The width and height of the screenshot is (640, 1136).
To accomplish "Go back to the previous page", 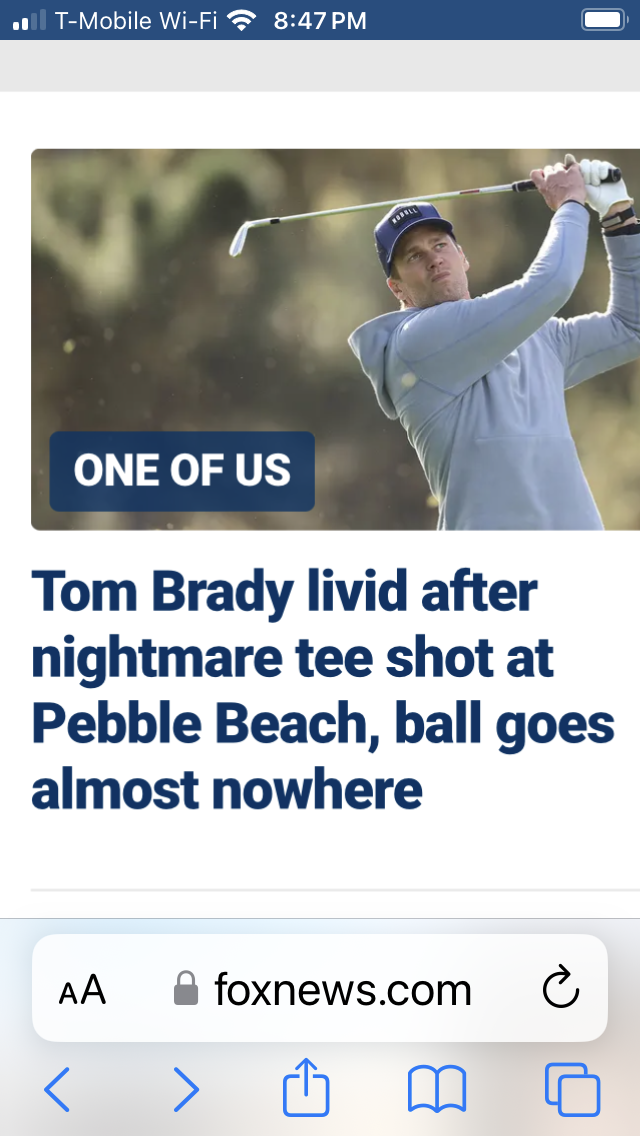I will 57,1088.
